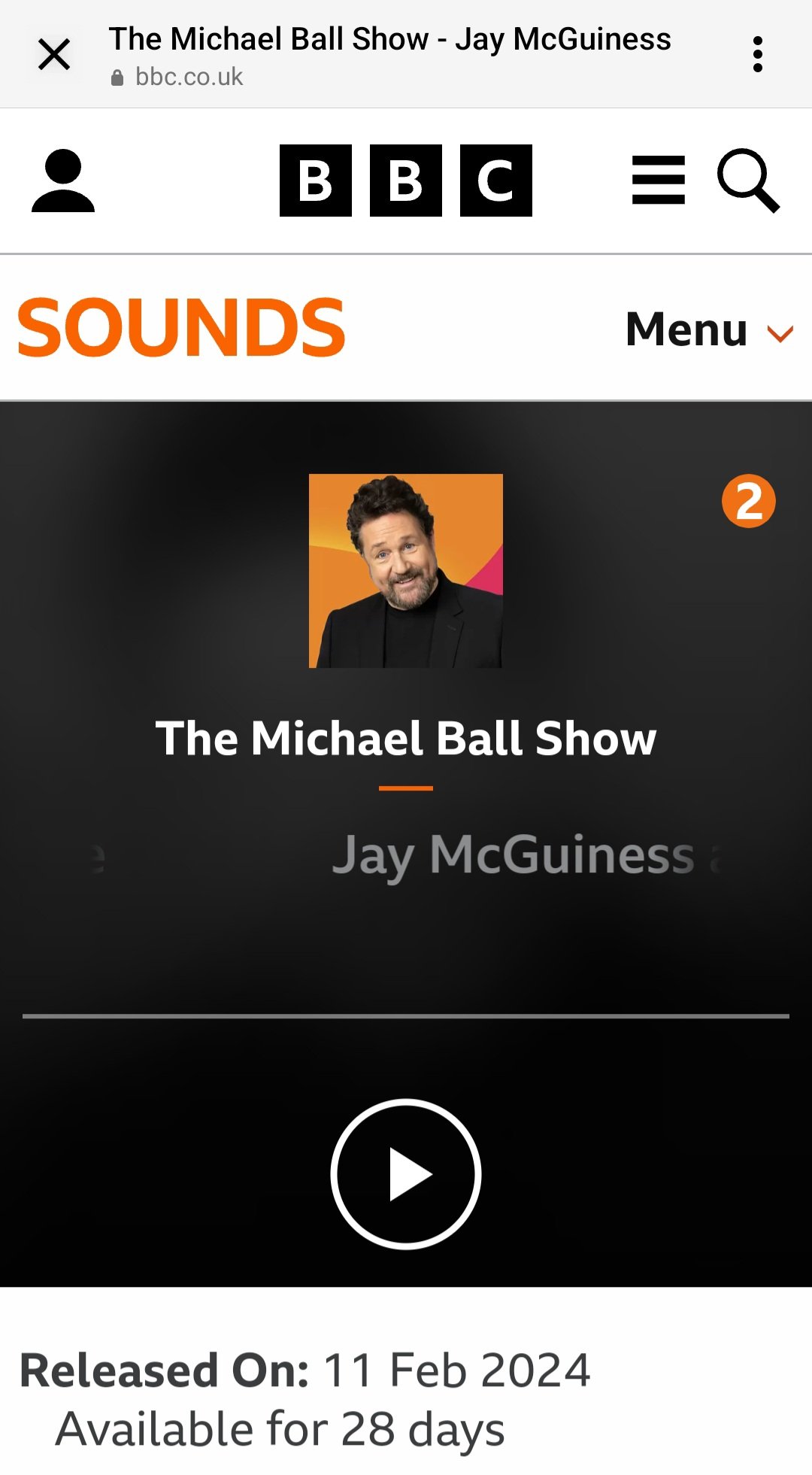
Task: Open the browser overflow menu
Action: coord(757,55)
